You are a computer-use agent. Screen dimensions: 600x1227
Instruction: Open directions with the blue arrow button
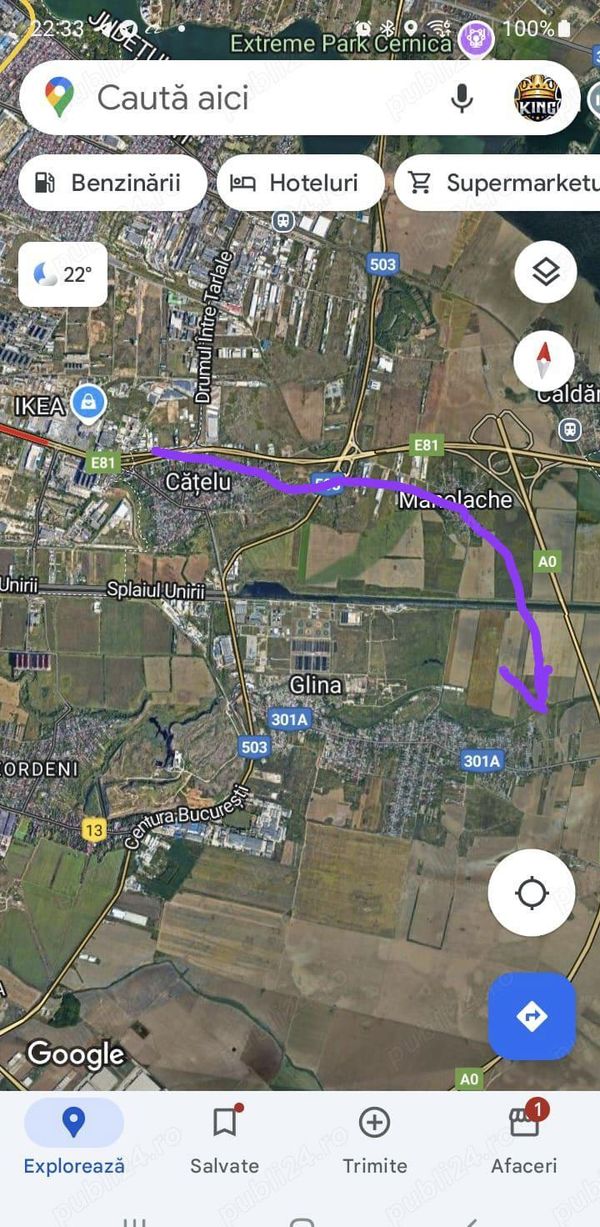(x=531, y=1016)
